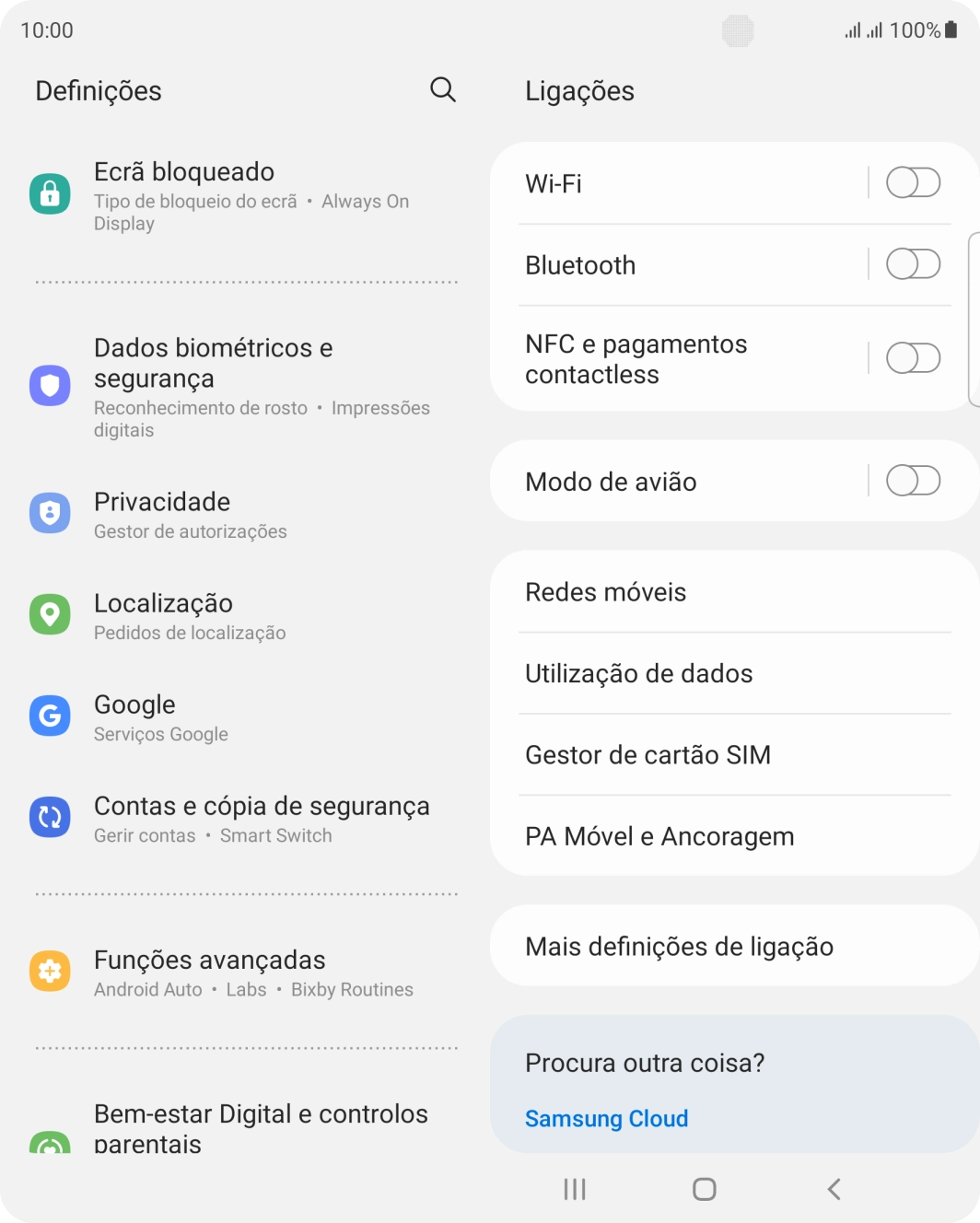
Task: Turn on Bluetooth
Action: click(913, 264)
